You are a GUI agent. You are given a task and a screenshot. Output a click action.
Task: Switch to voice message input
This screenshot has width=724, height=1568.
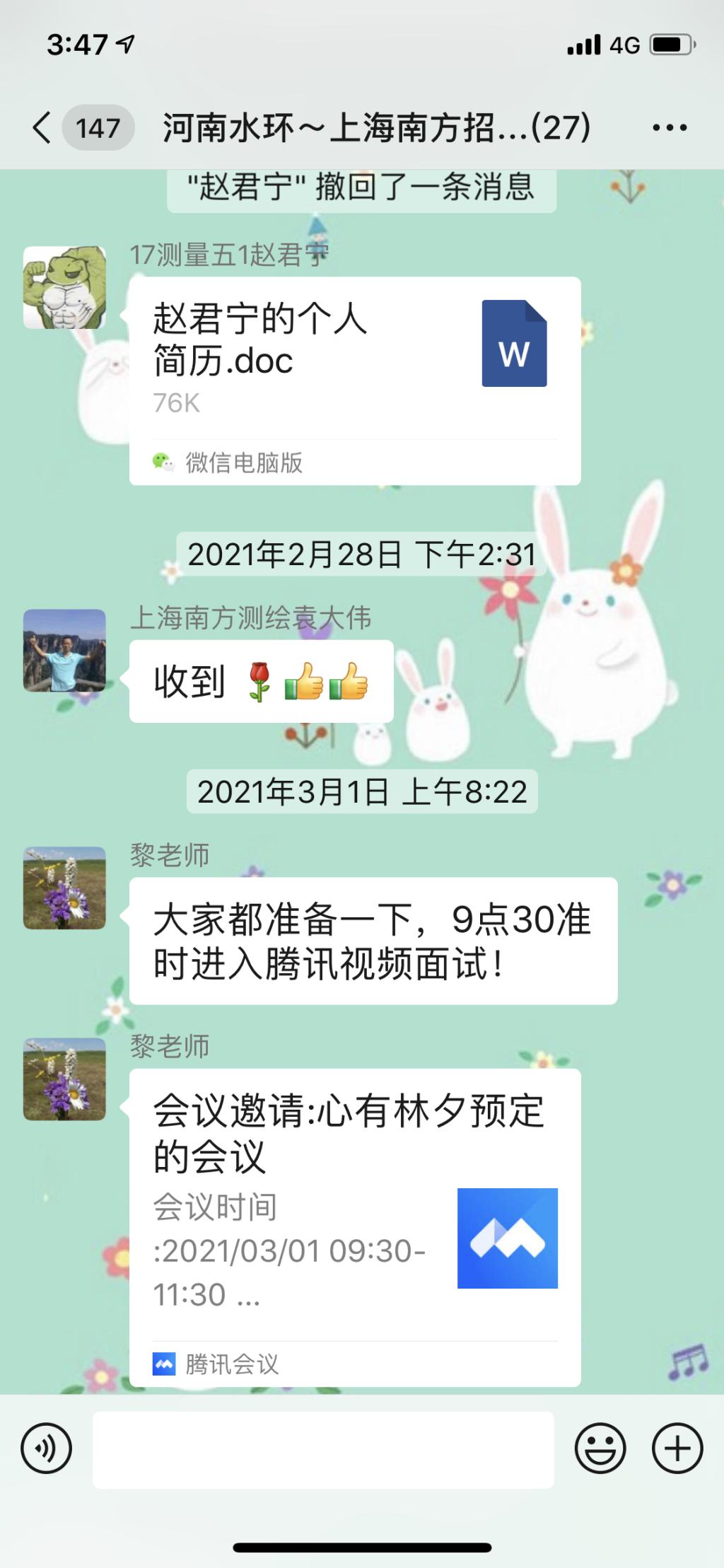click(x=47, y=1448)
